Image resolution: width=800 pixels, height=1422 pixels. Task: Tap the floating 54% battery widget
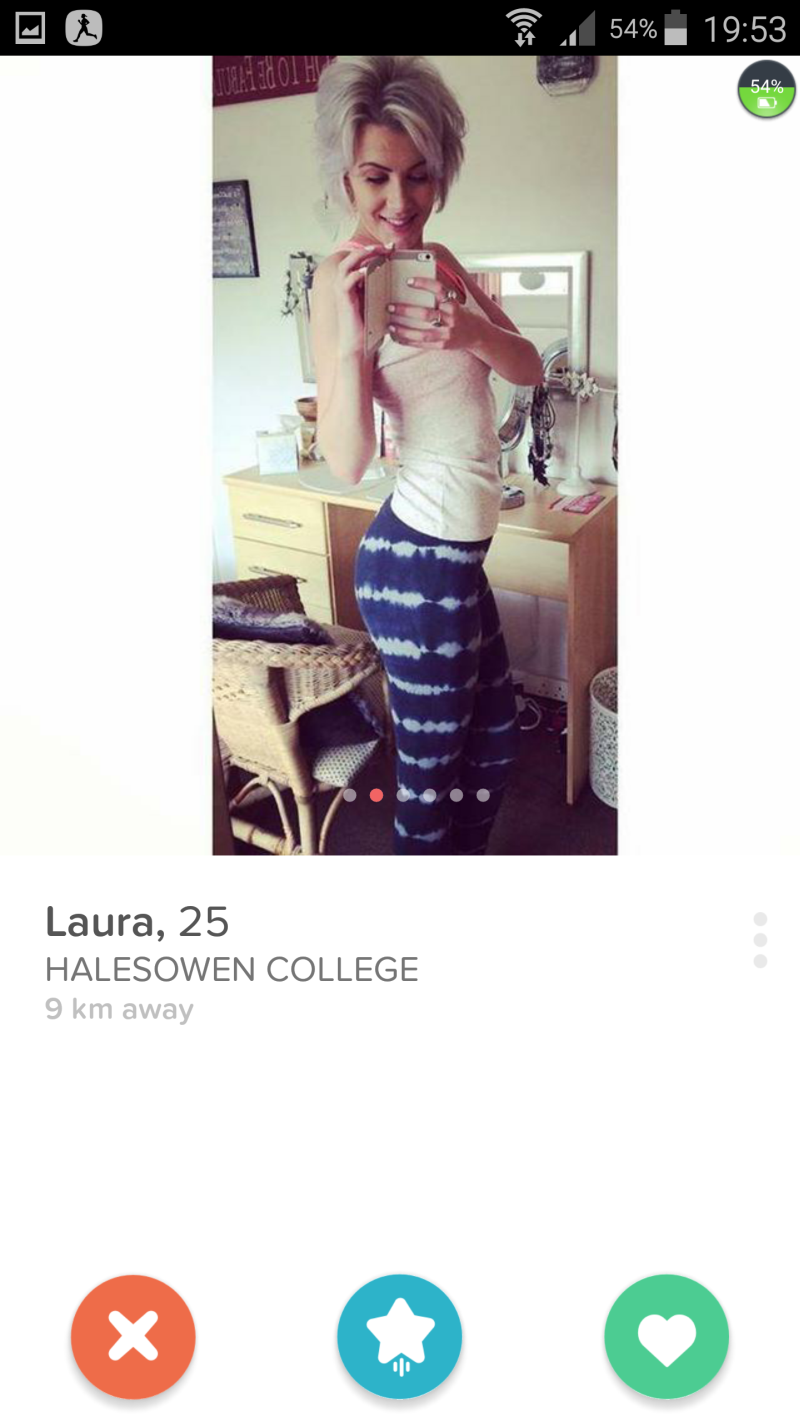point(767,89)
